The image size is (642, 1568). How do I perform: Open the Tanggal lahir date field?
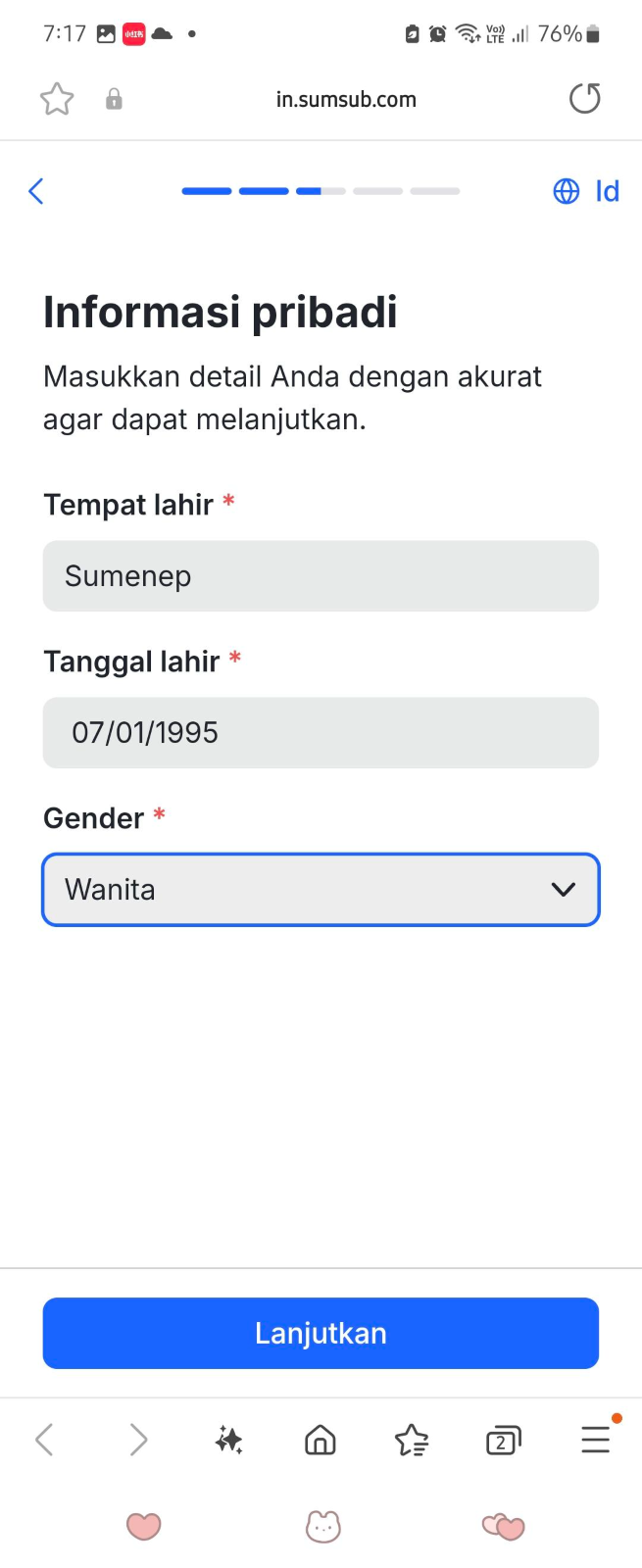pyautogui.click(x=321, y=733)
